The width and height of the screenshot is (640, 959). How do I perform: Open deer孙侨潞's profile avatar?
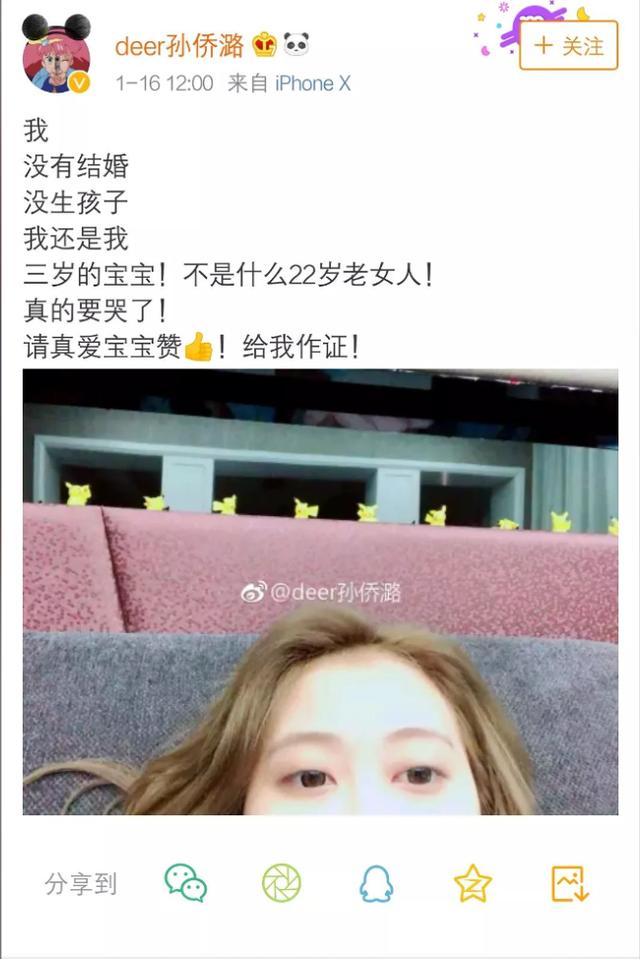[x=56, y=55]
